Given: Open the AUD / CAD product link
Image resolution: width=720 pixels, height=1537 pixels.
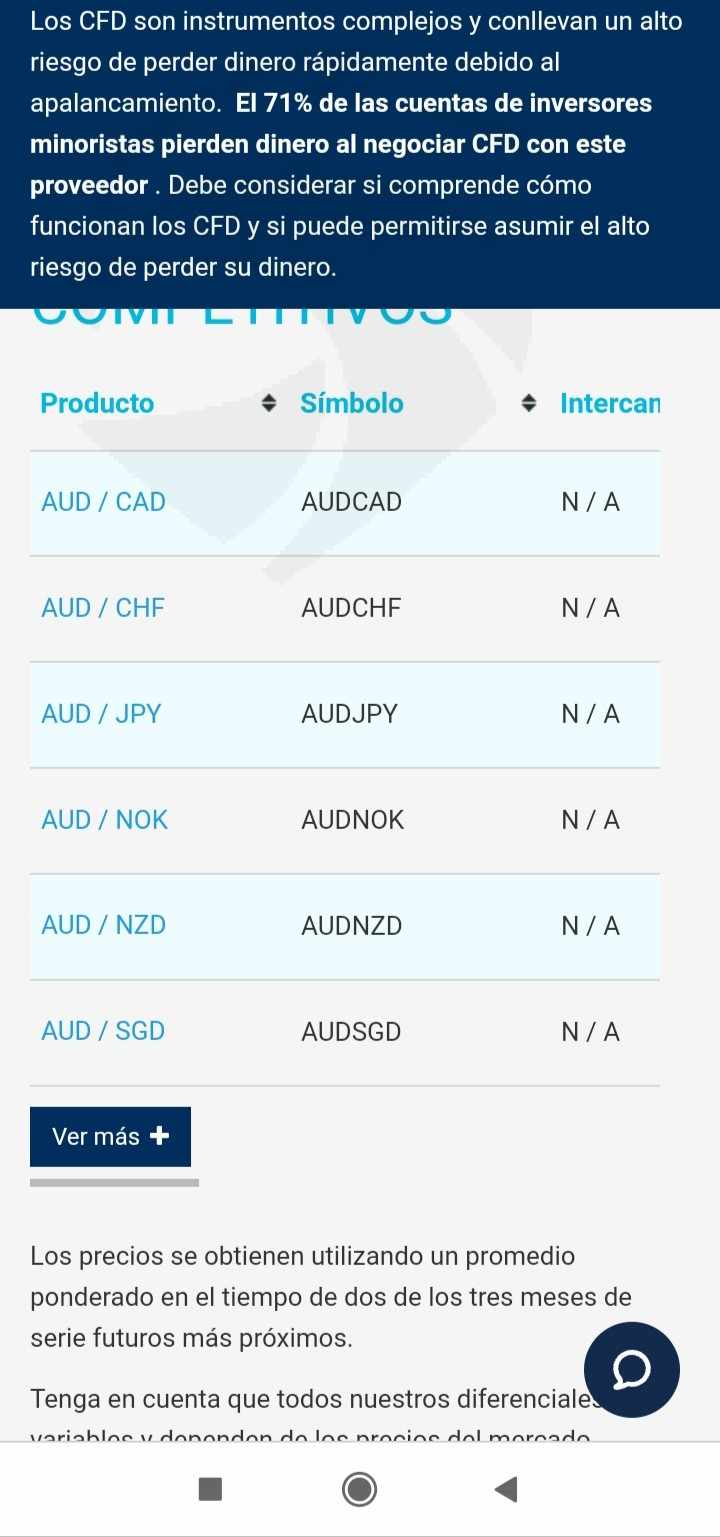Looking at the screenshot, I should click(103, 503).
